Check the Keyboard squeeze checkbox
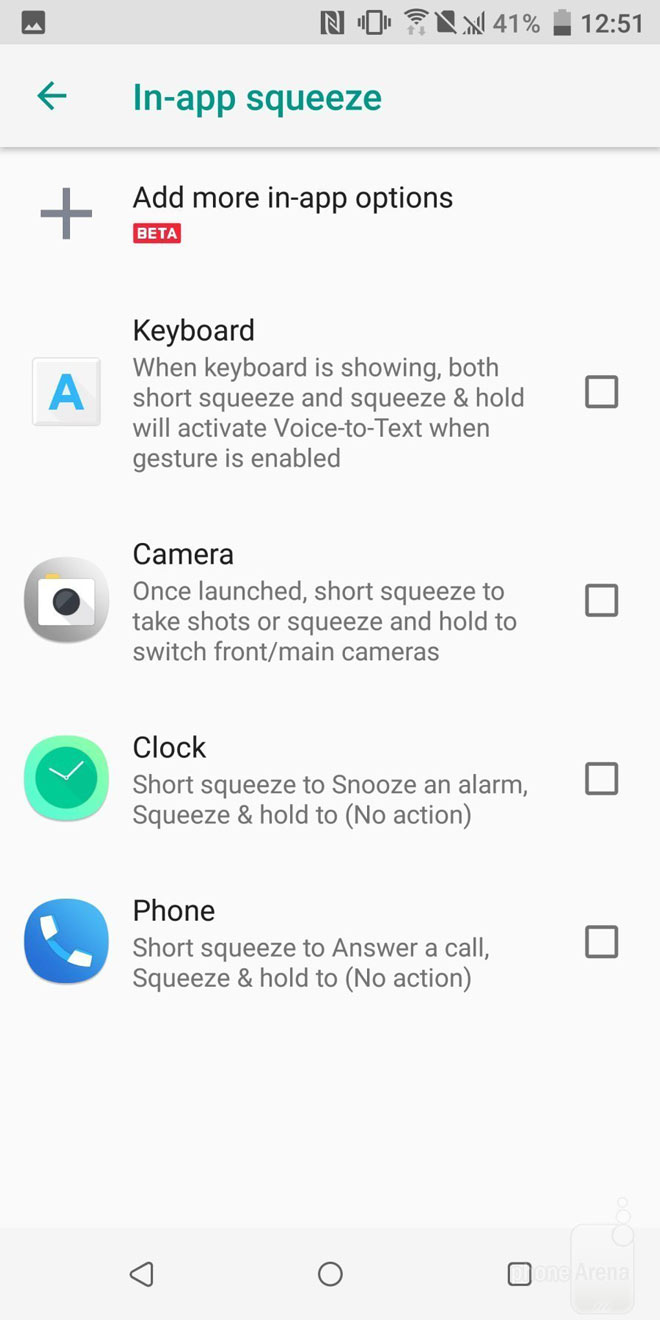 [x=601, y=393]
